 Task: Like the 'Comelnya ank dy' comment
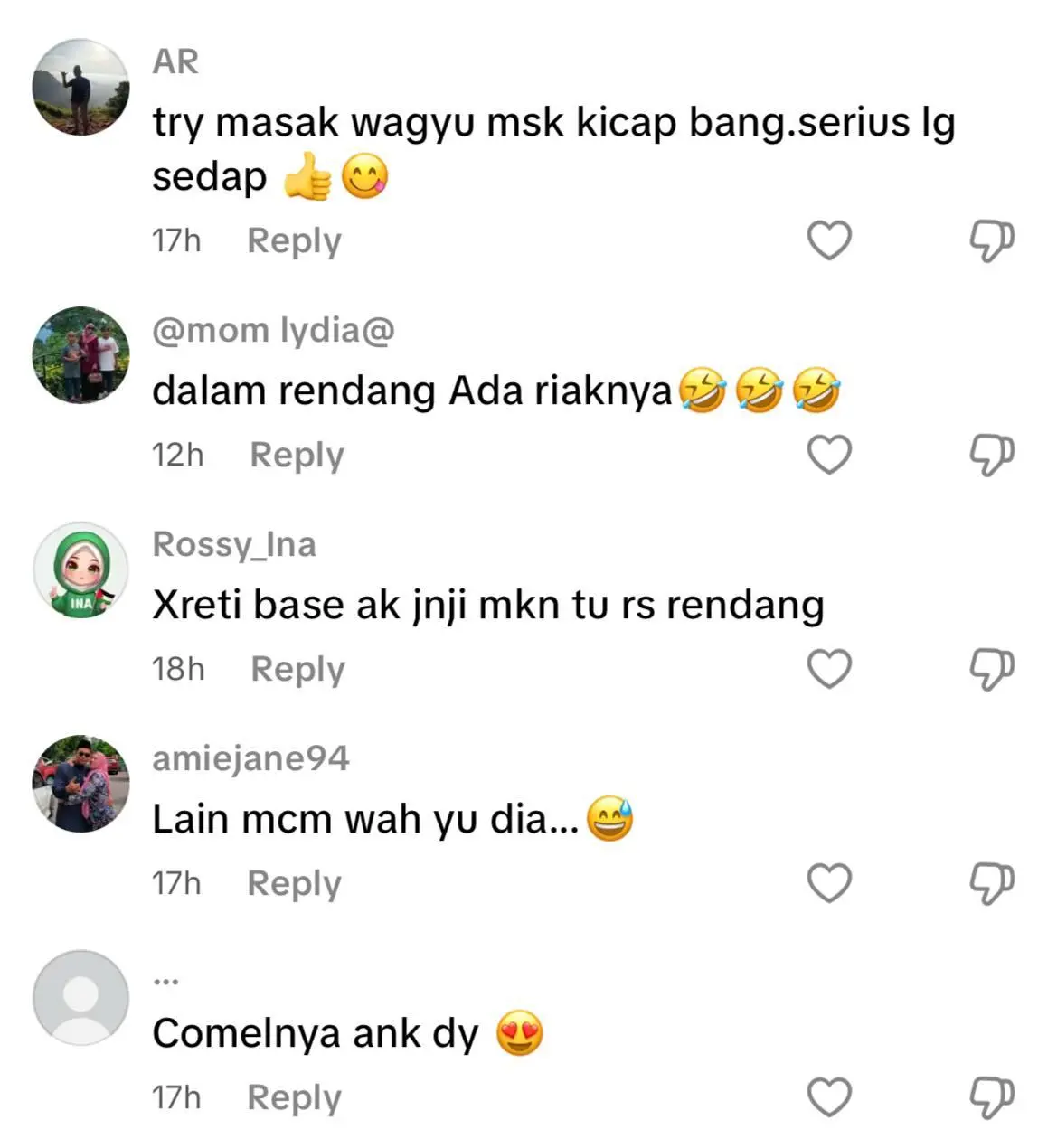tap(829, 1097)
